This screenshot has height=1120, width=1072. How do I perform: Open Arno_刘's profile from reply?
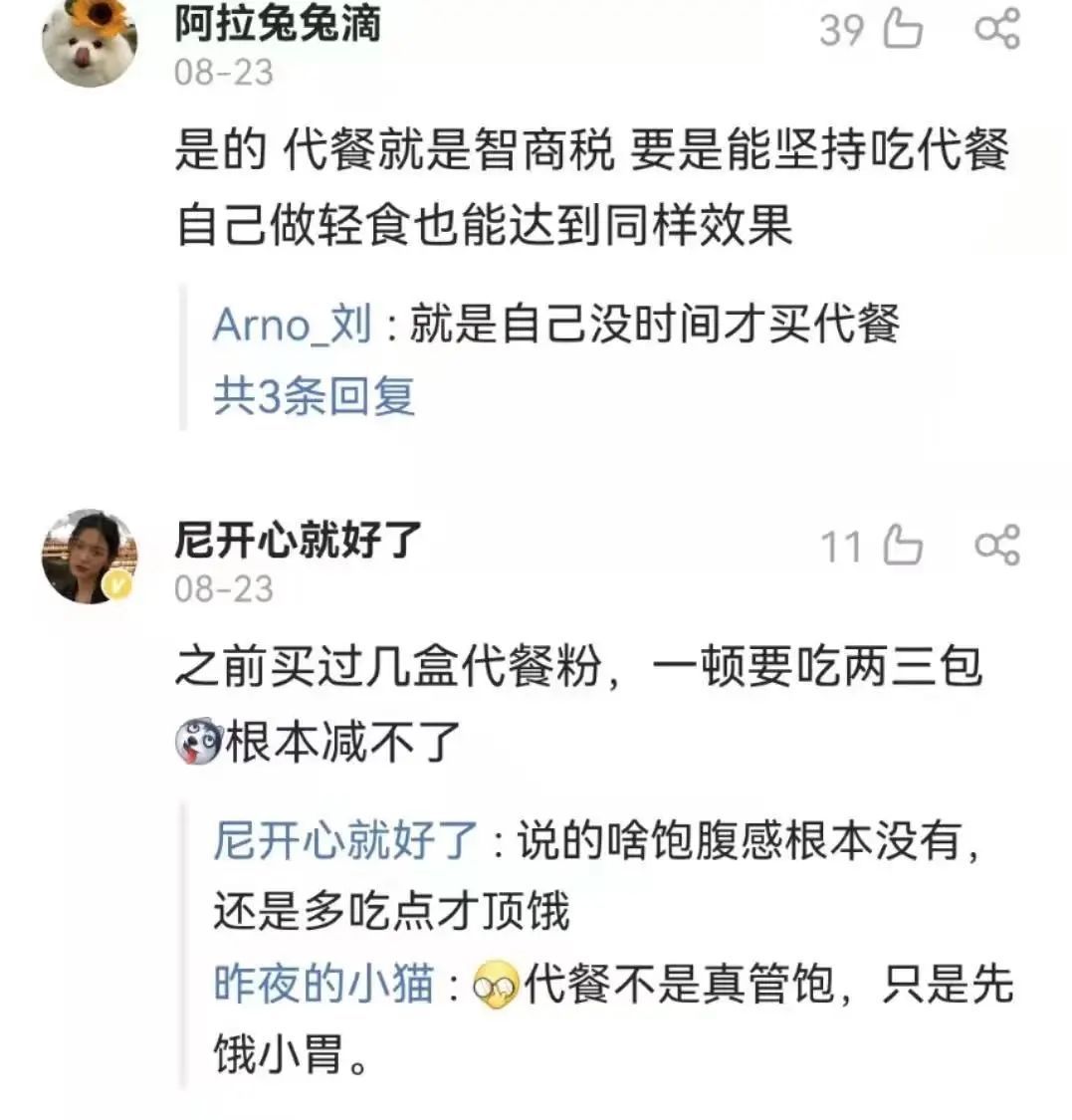[x=292, y=326]
